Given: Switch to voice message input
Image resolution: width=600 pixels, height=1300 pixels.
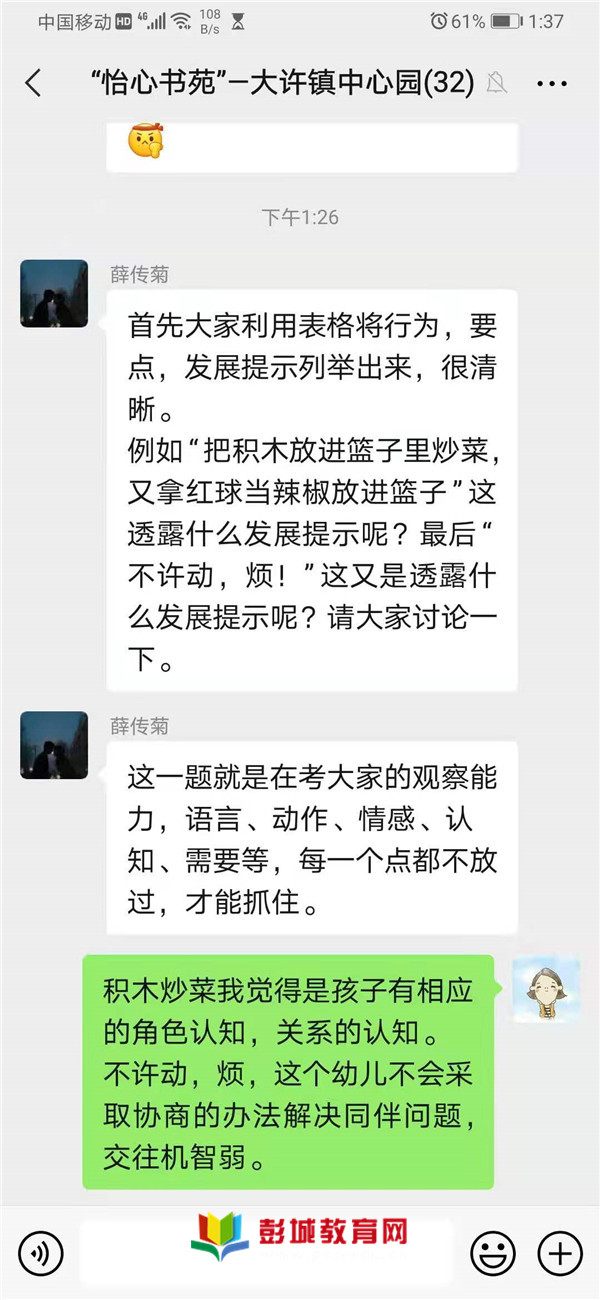Looking at the screenshot, I should (41, 1252).
